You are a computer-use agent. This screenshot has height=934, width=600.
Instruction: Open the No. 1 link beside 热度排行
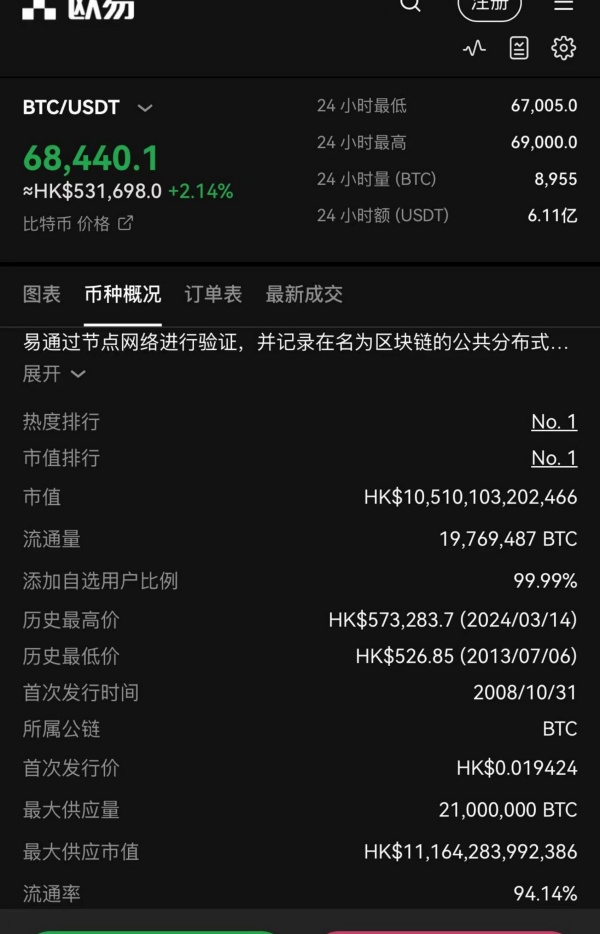click(554, 422)
